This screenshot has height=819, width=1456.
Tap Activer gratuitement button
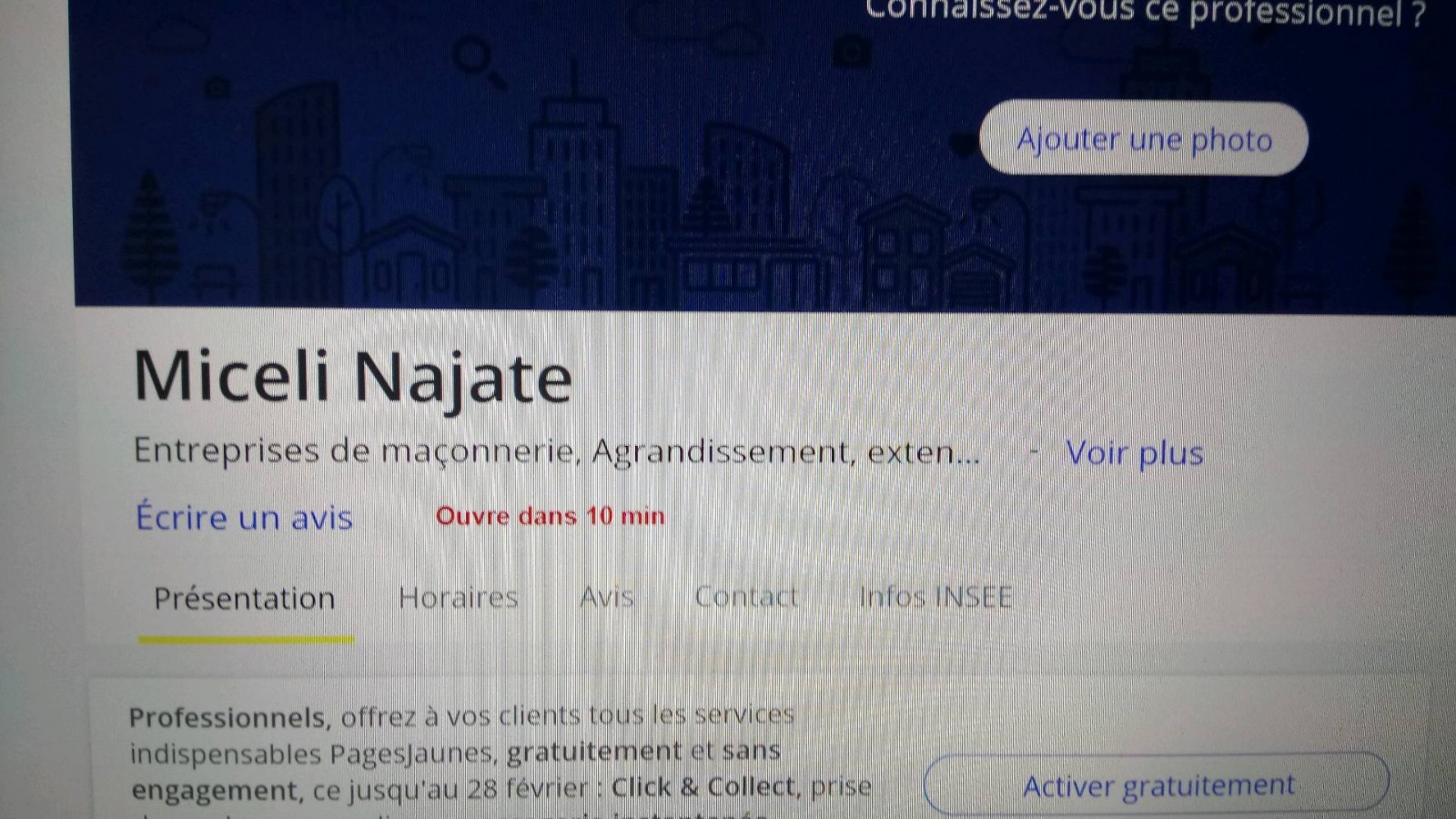tap(1157, 784)
